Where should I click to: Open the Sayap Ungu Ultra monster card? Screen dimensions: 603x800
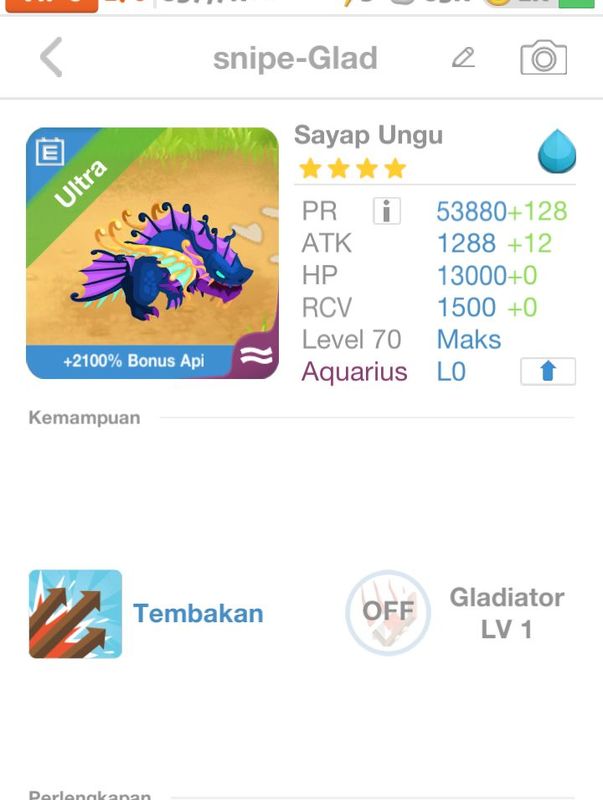point(153,253)
